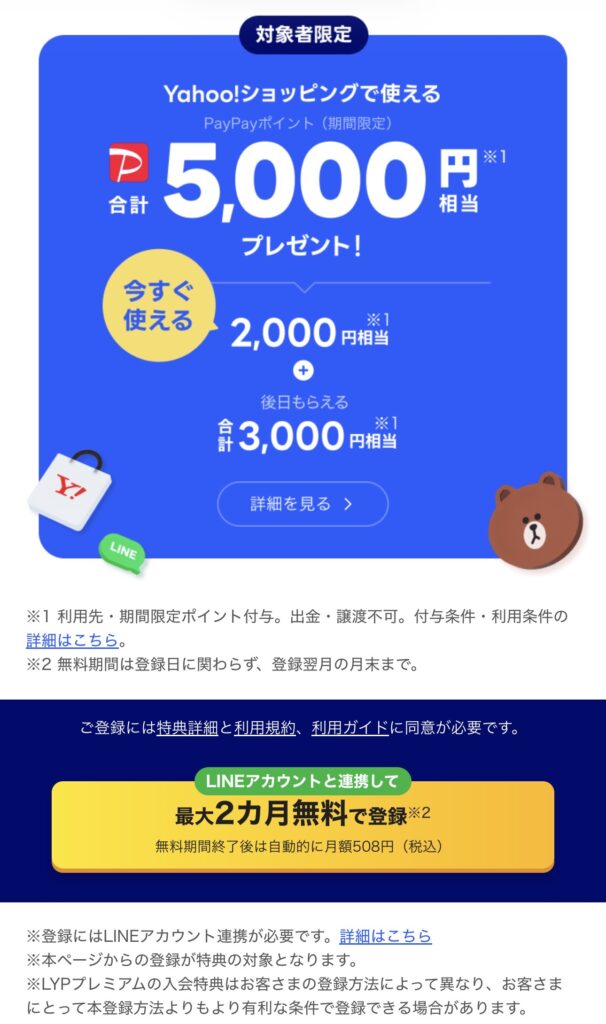Image resolution: width=606 pixels, height=1024 pixels.
Task: Open the 利用ガイド link
Action: pyautogui.click(x=350, y=728)
